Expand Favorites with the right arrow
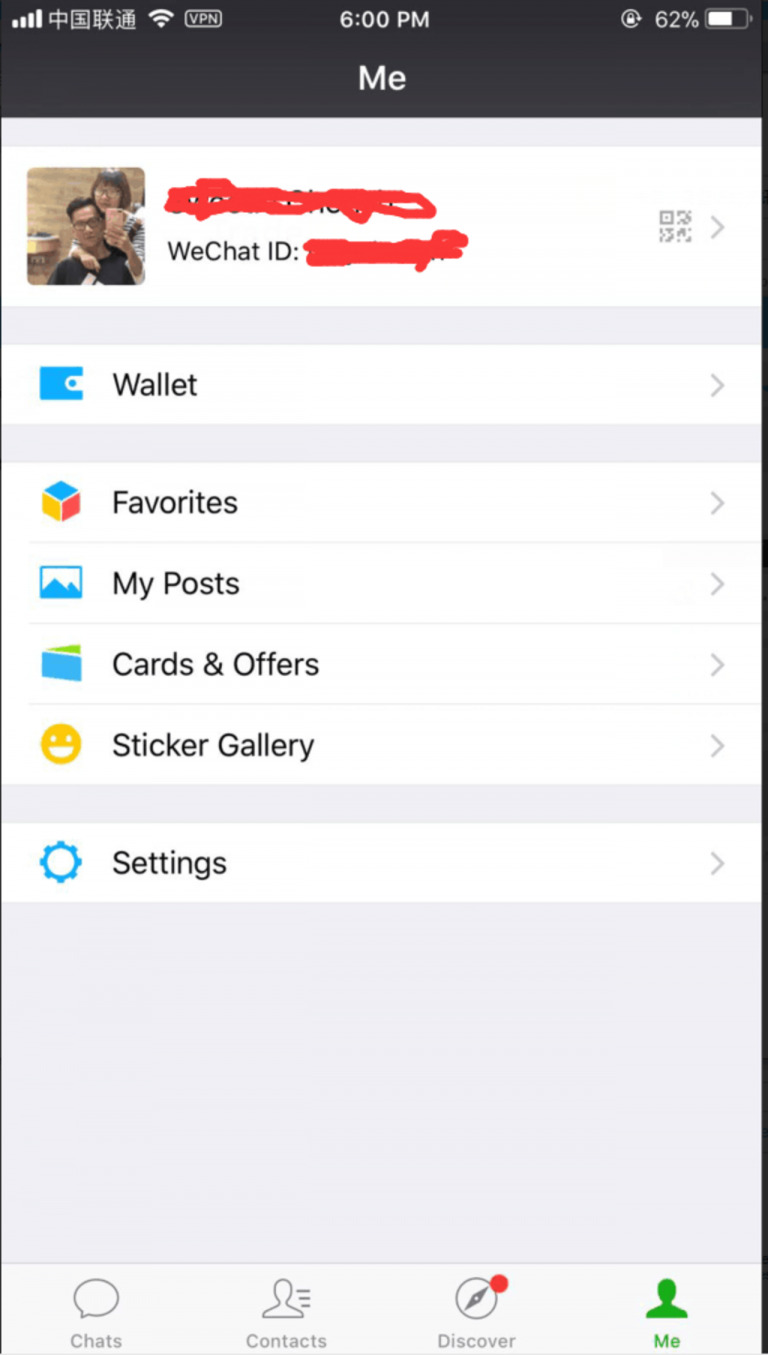This screenshot has height=1355, width=768. point(716,503)
